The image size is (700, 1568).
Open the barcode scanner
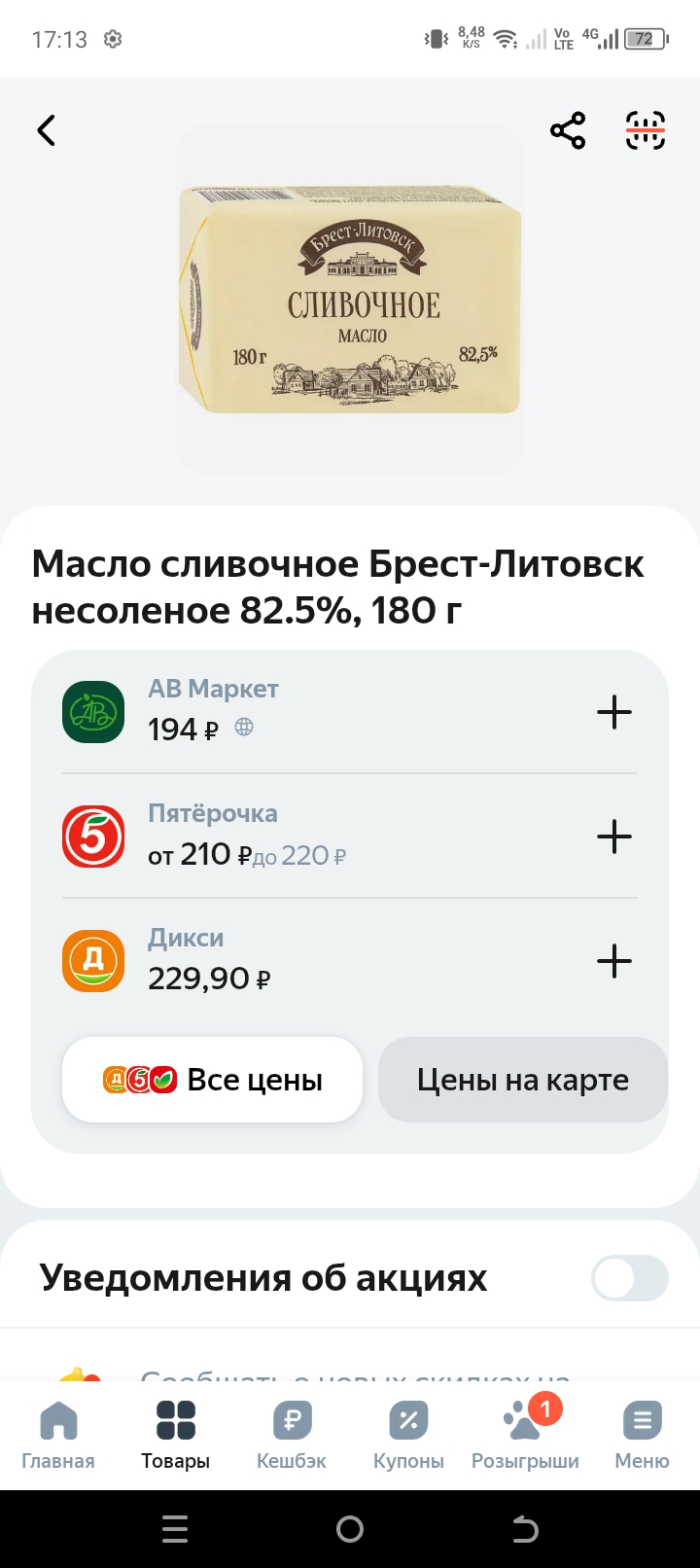645,130
